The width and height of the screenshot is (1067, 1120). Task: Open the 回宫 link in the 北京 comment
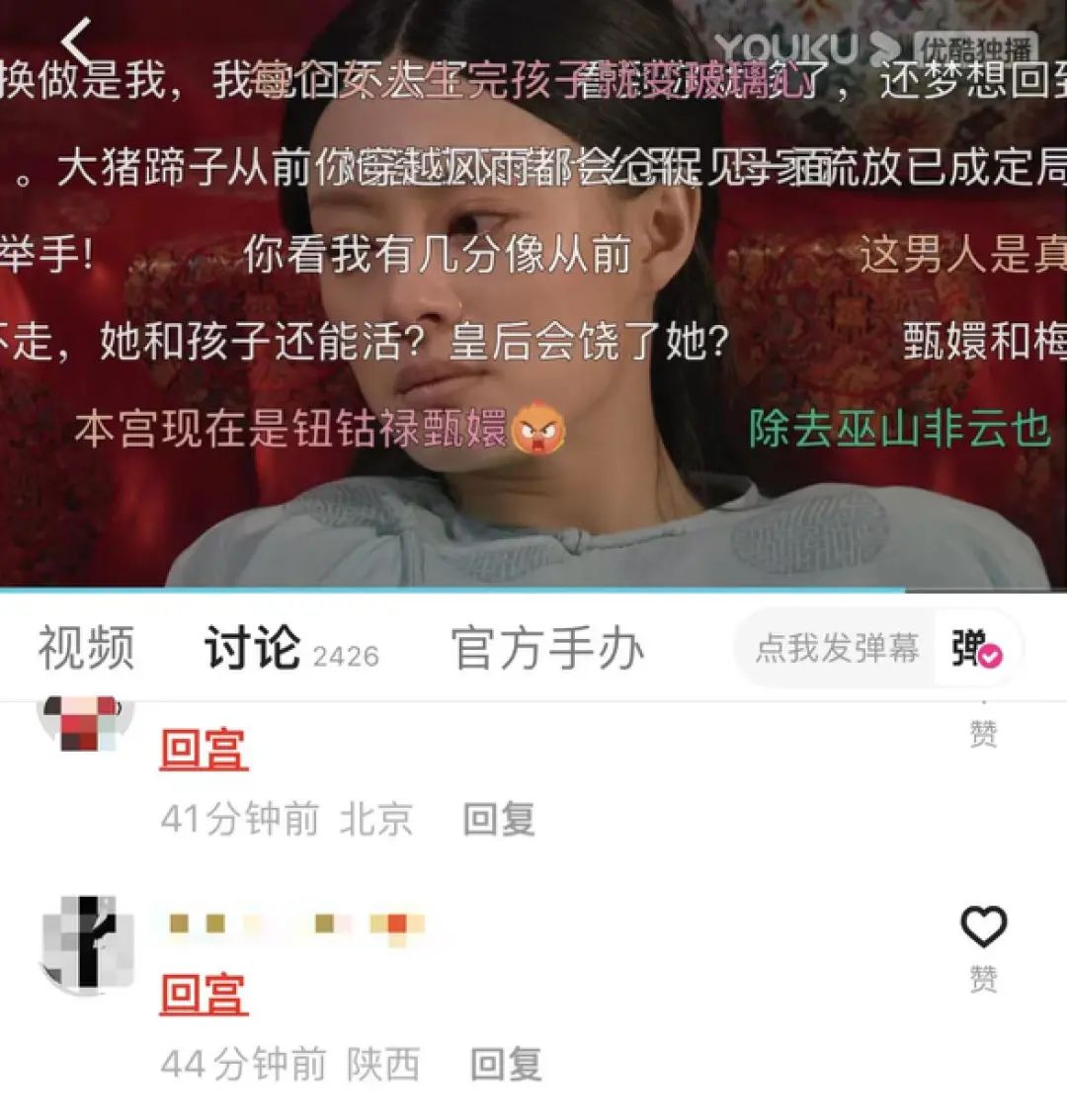point(204,750)
